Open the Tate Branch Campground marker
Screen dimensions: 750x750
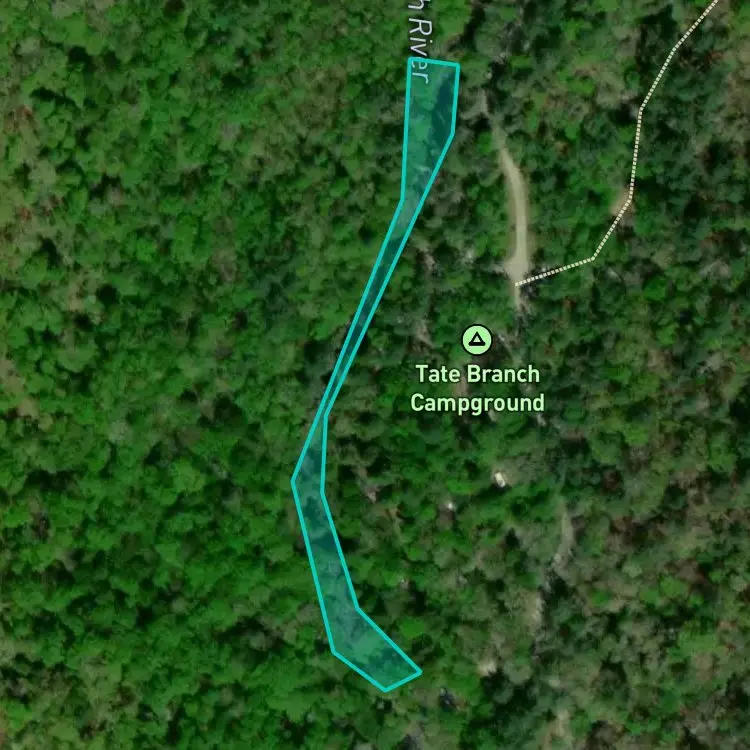[476, 340]
